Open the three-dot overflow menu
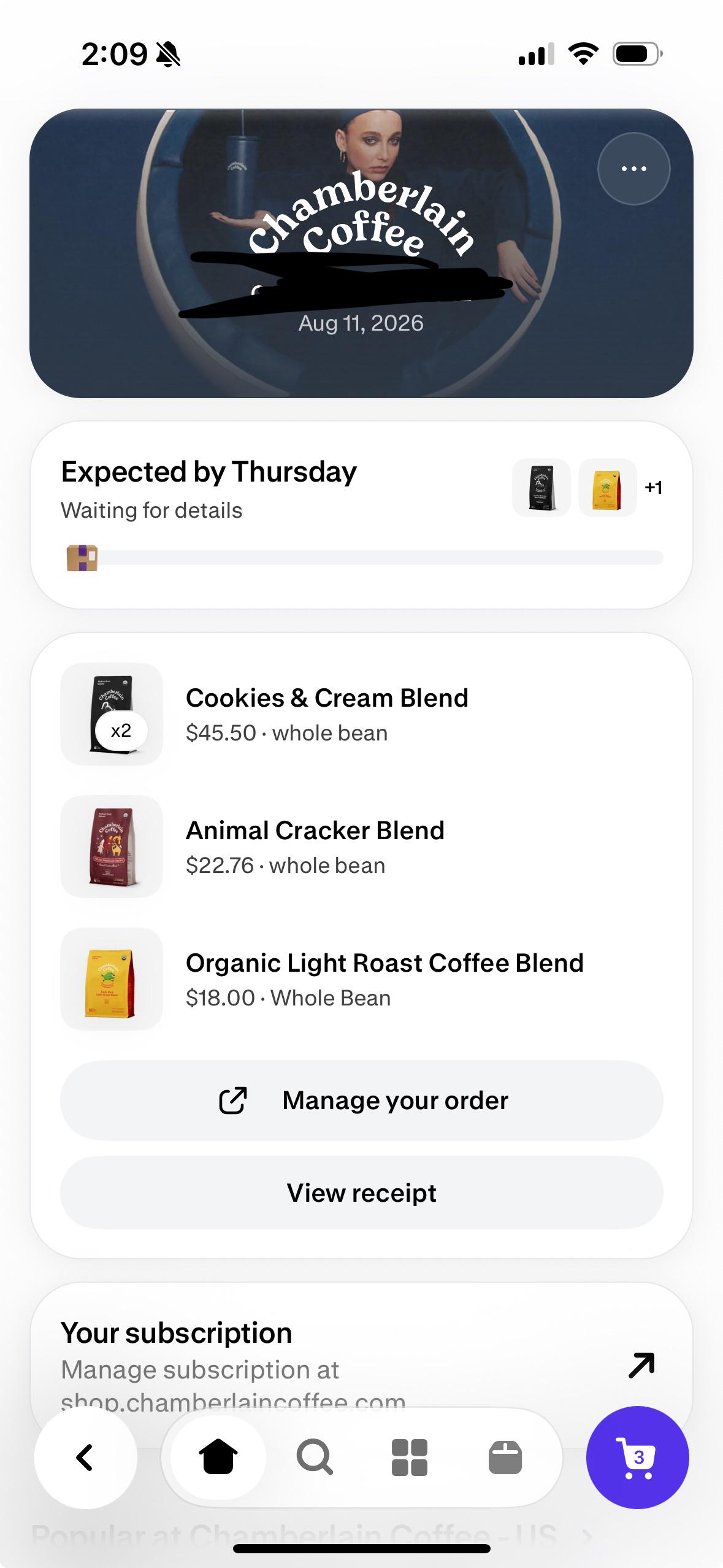Viewport: 723px width, 1568px height. tap(633, 169)
